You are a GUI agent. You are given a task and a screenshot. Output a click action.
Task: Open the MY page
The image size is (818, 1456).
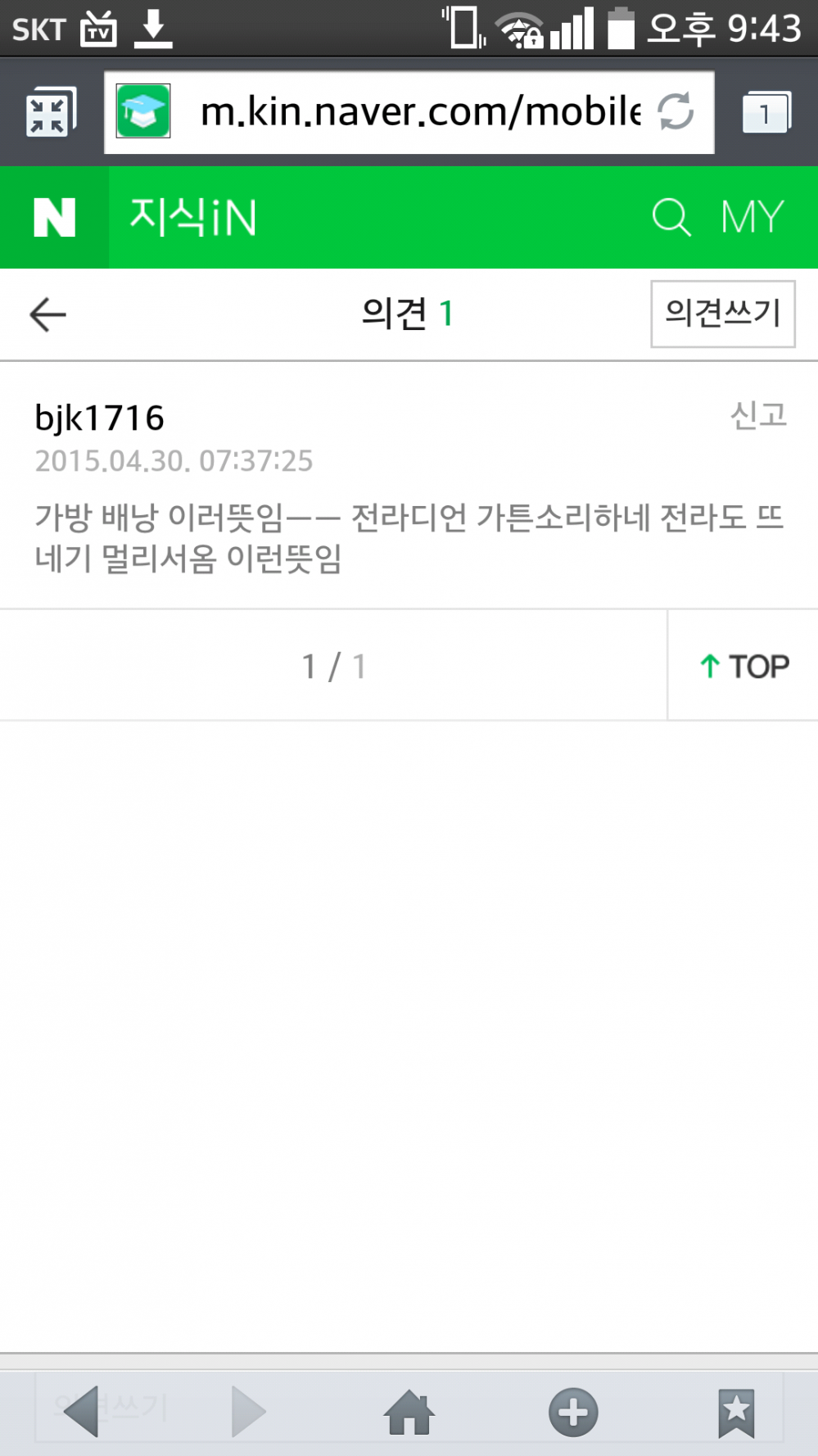(752, 218)
